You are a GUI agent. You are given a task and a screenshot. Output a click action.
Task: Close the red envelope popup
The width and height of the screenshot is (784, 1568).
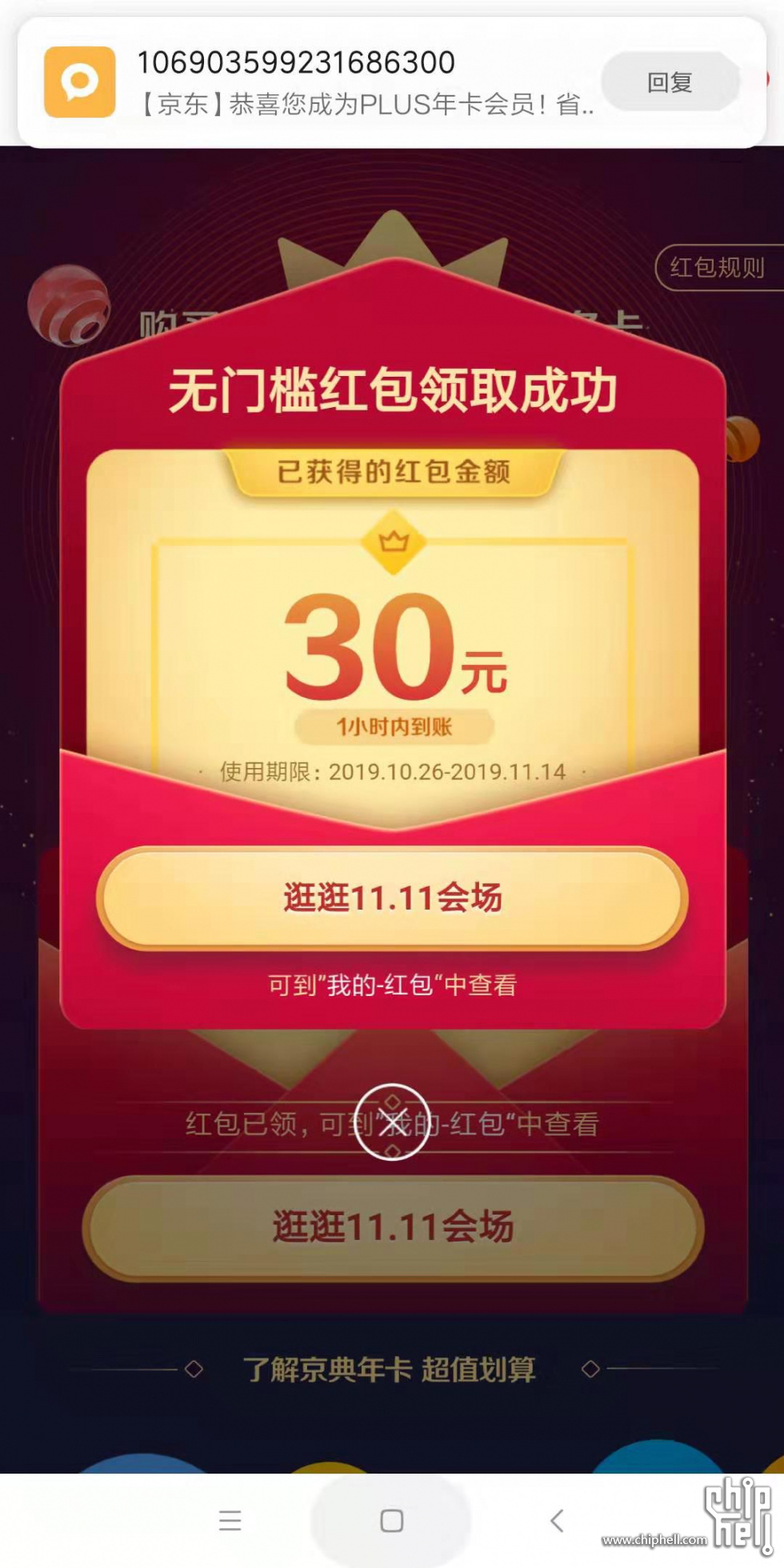[392, 1122]
